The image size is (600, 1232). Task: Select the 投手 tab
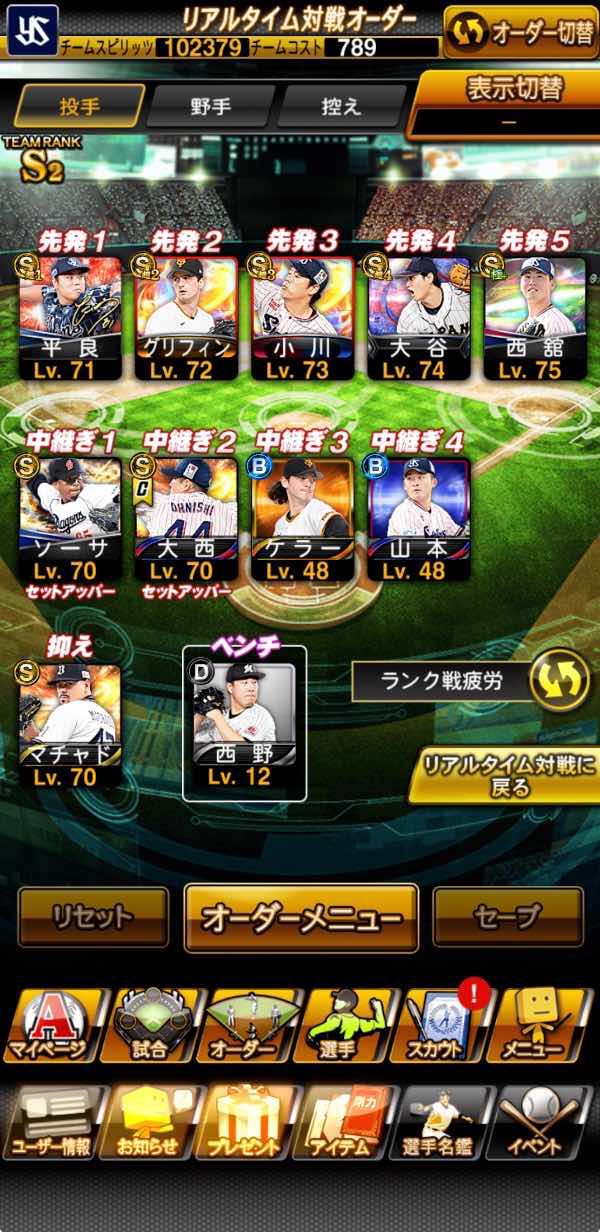coord(80,106)
